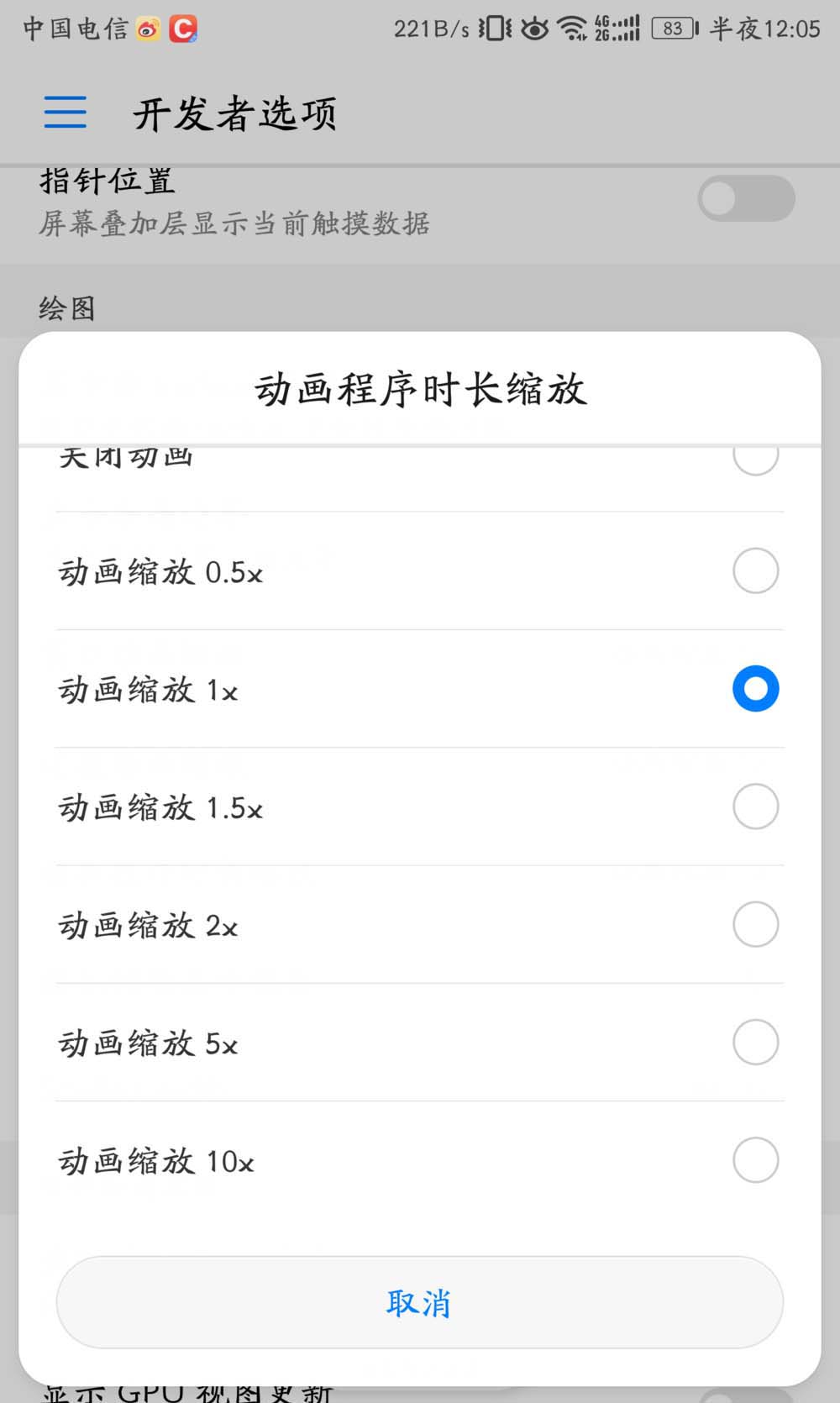Select 动画缩放 1.5x option
The height and width of the screenshot is (1403, 840).
(755, 807)
